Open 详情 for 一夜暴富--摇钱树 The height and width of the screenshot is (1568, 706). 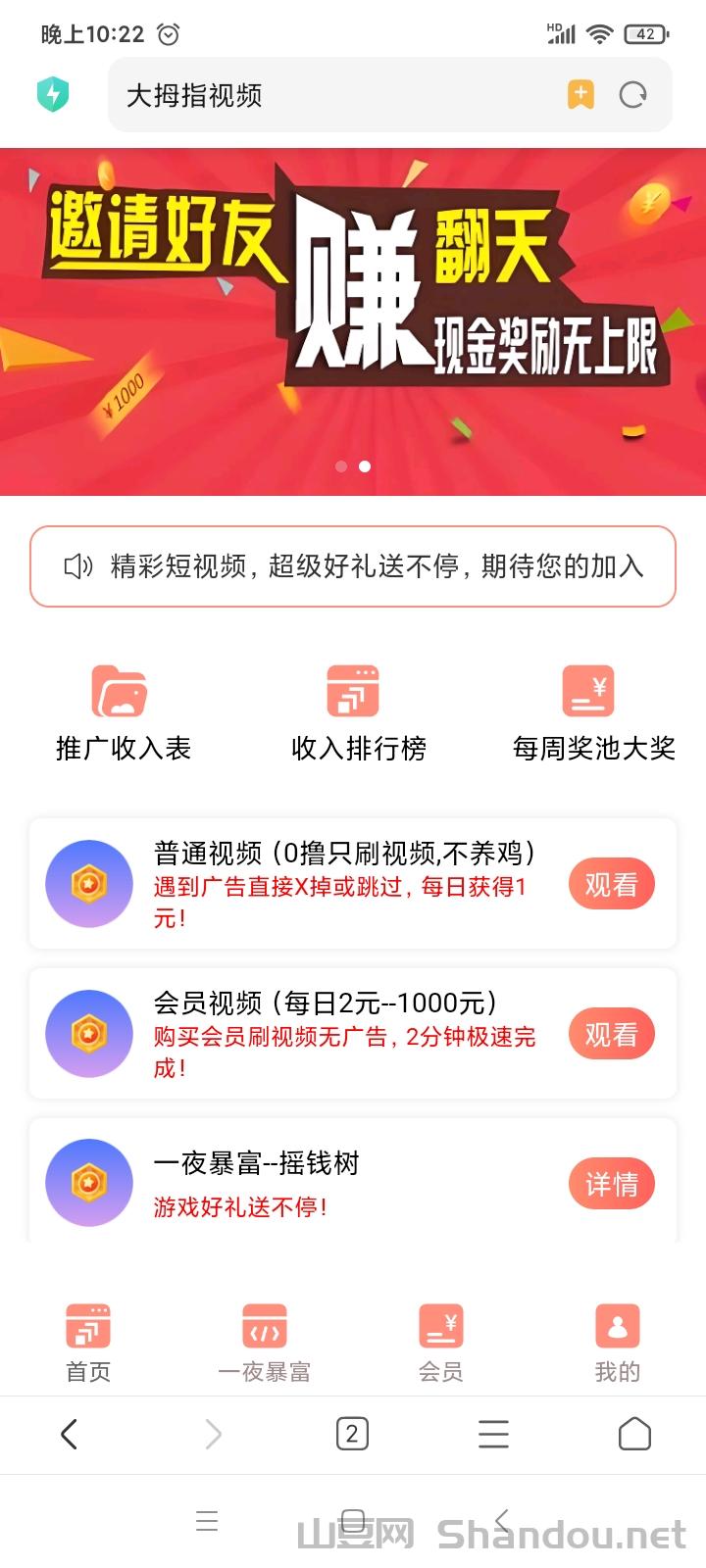(x=611, y=1184)
